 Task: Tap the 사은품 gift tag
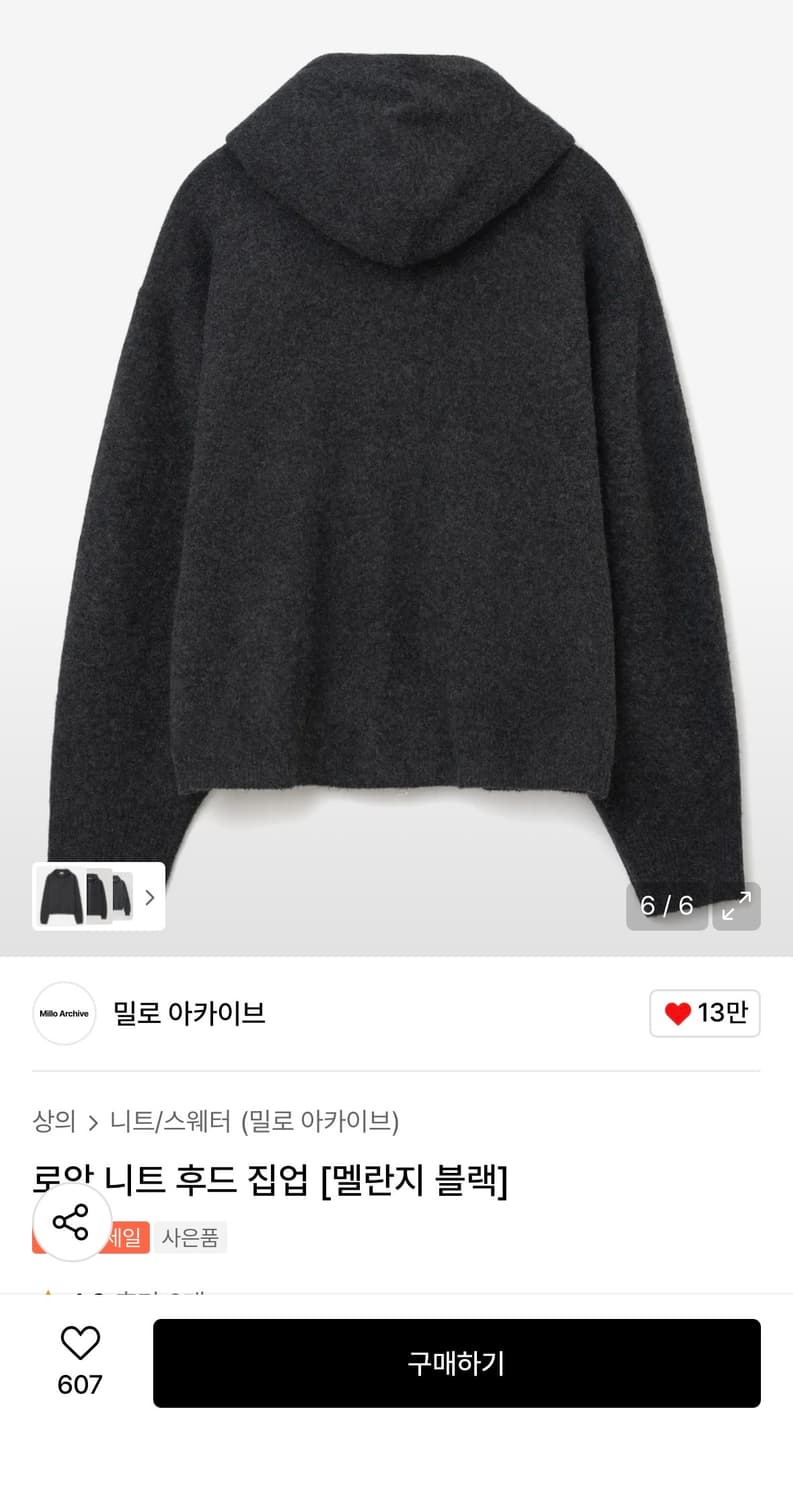(x=190, y=1237)
